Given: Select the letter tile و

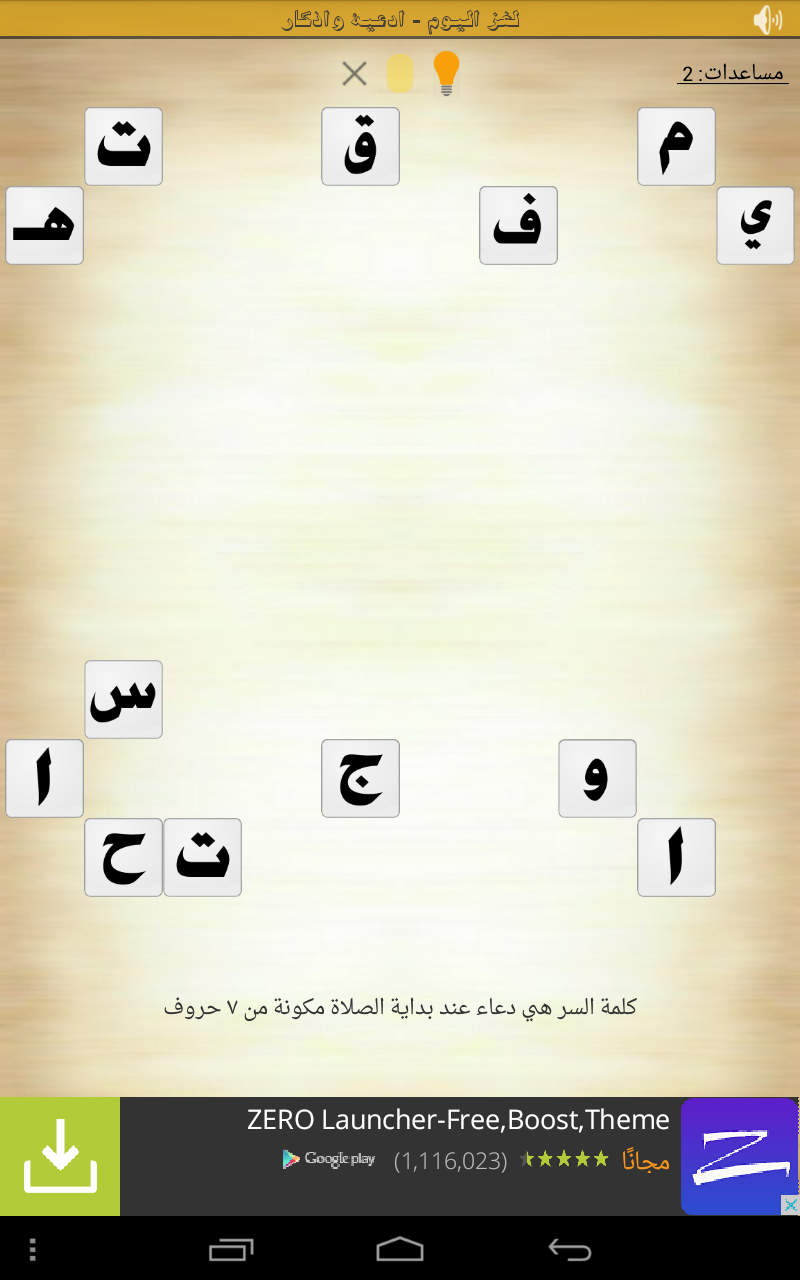Looking at the screenshot, I should point(597,779).
